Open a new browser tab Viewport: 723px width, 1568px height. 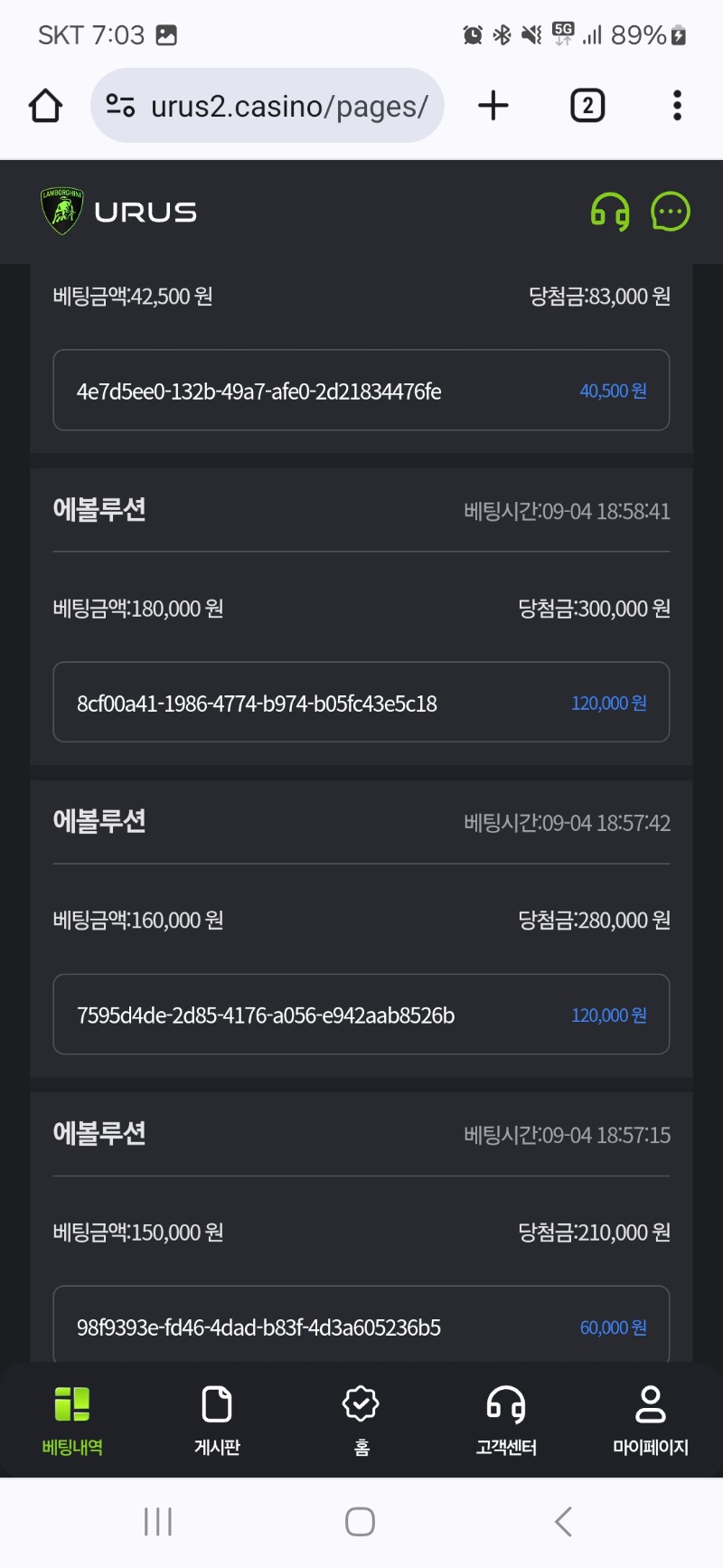pyautogui.click(x=493, y=106)
